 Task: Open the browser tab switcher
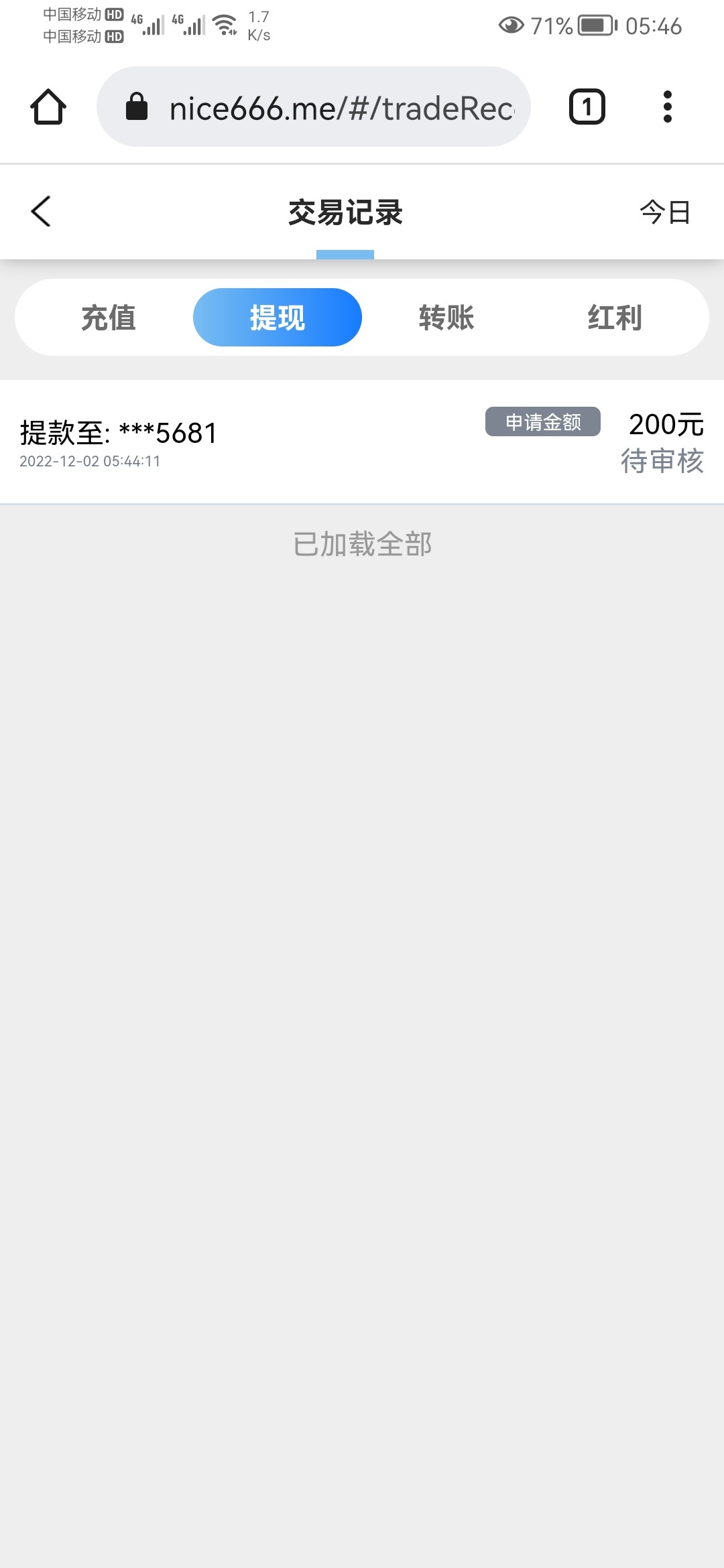click(x=587, y=107)
